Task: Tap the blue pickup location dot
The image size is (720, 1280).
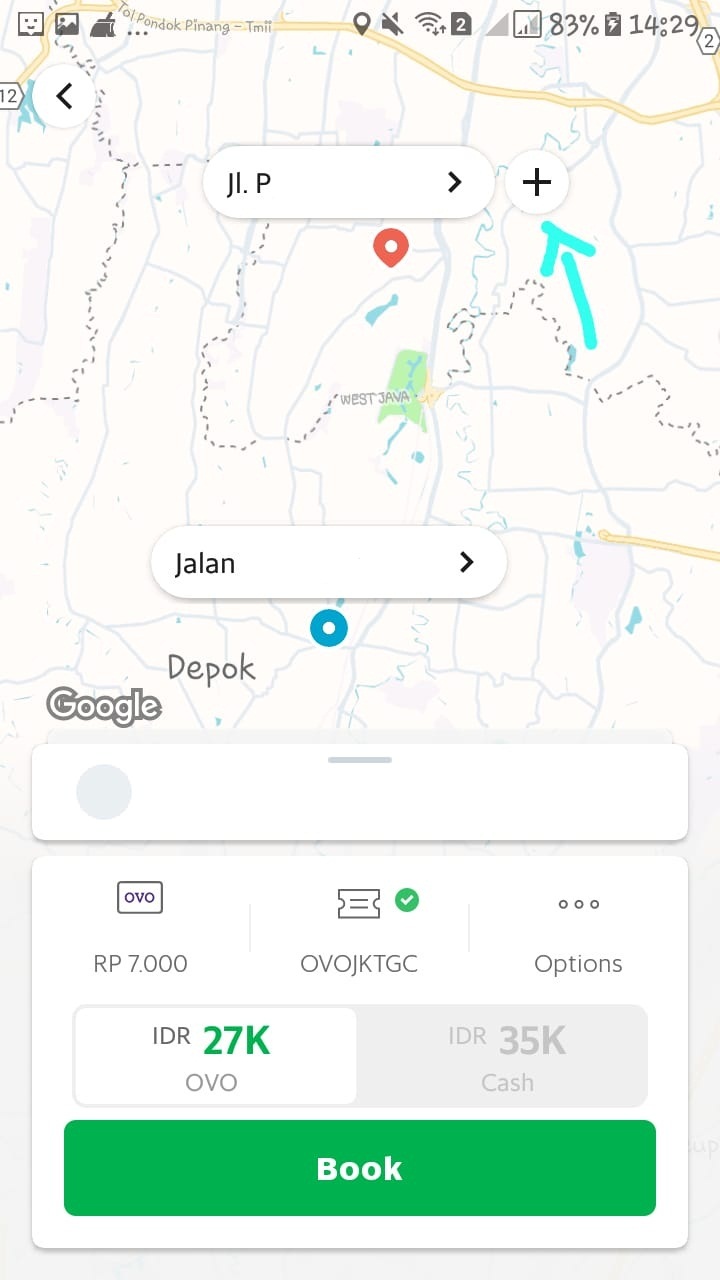Action: pos(329,628)
